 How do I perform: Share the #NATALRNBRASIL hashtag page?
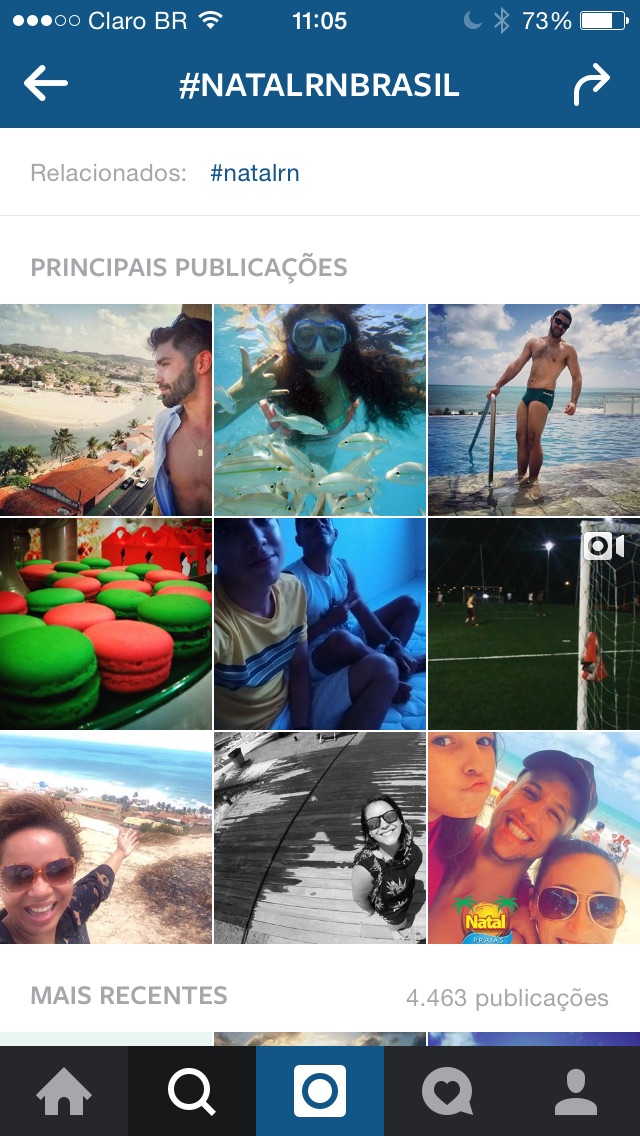pyautogui.click(x=591, y=85)
